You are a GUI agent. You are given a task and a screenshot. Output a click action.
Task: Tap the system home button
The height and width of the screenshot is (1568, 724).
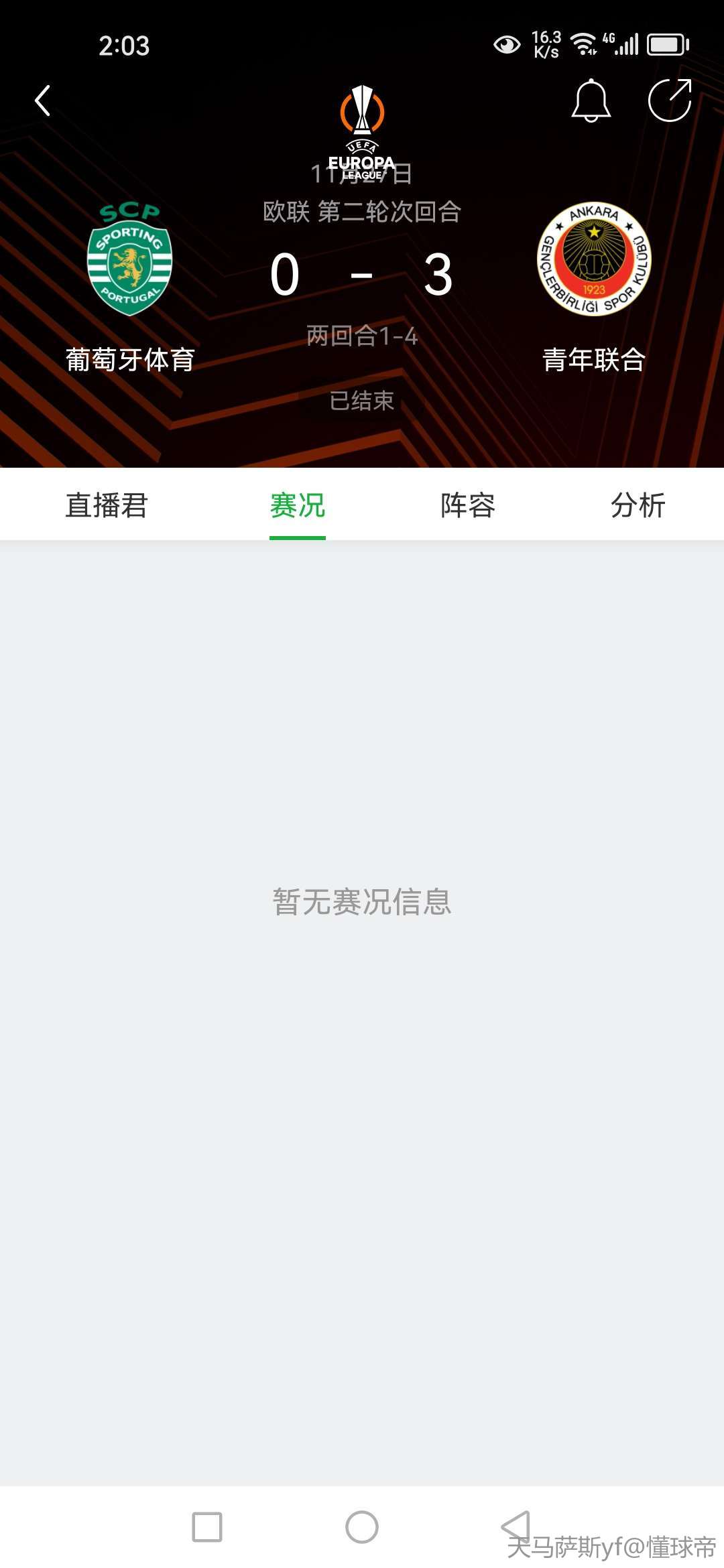coord(362,1527)
